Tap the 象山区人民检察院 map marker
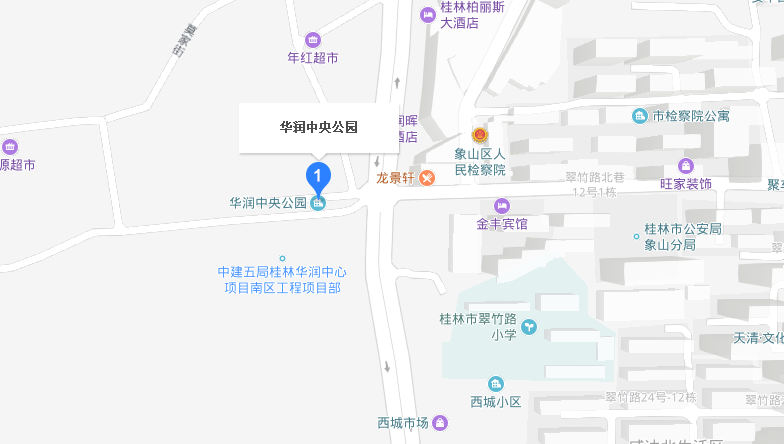 tap(480, 137)
